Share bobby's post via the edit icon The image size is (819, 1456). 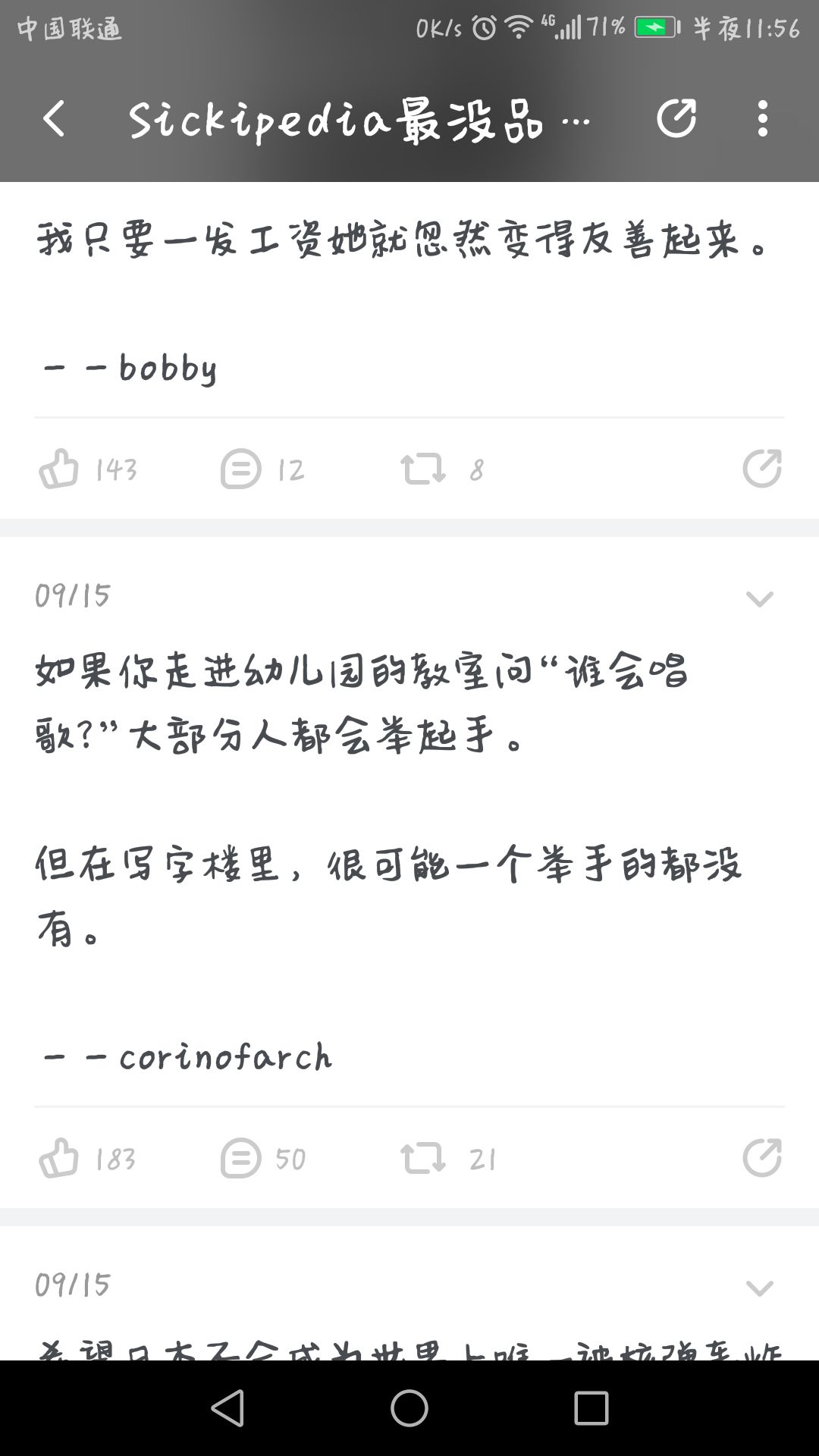(x=761, y=469)
